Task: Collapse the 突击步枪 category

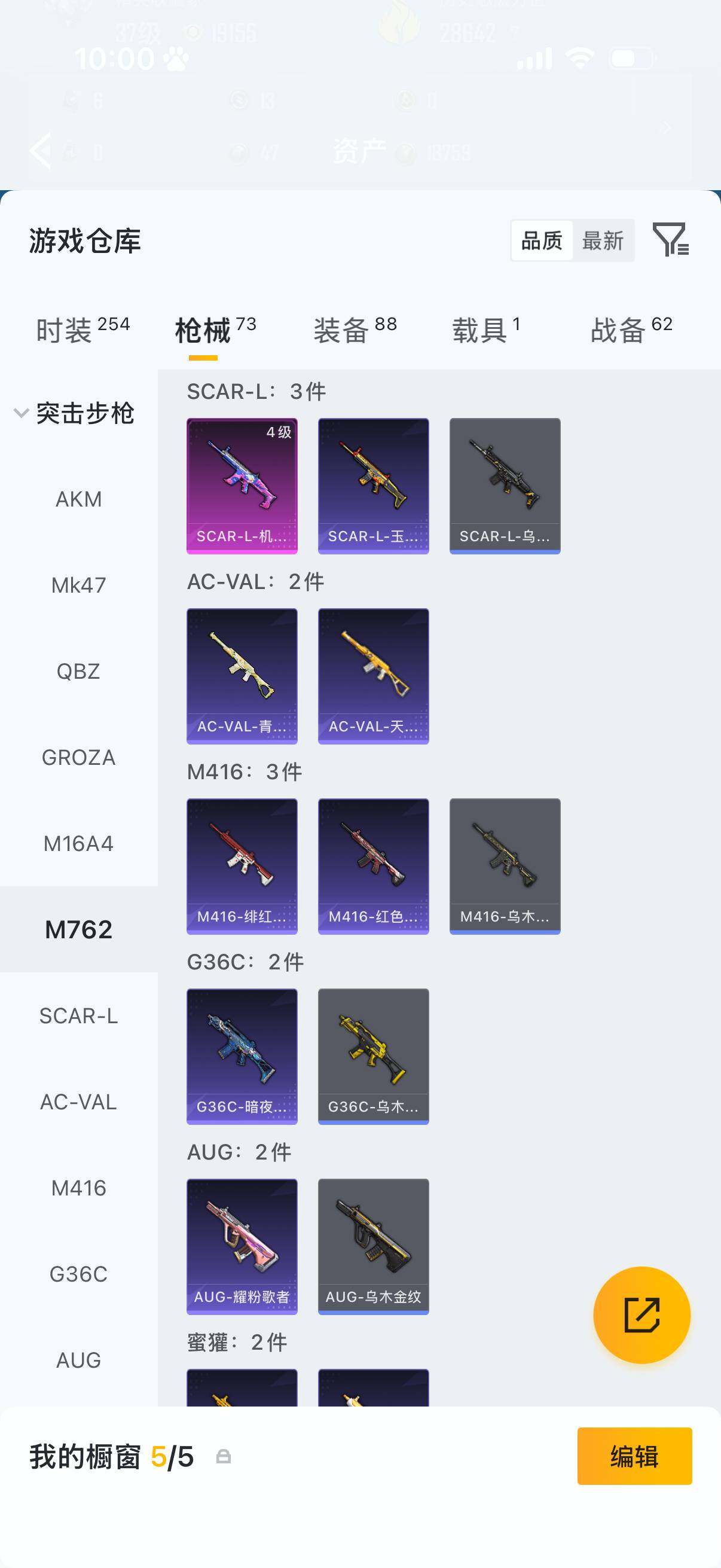Action: [73, 413]
